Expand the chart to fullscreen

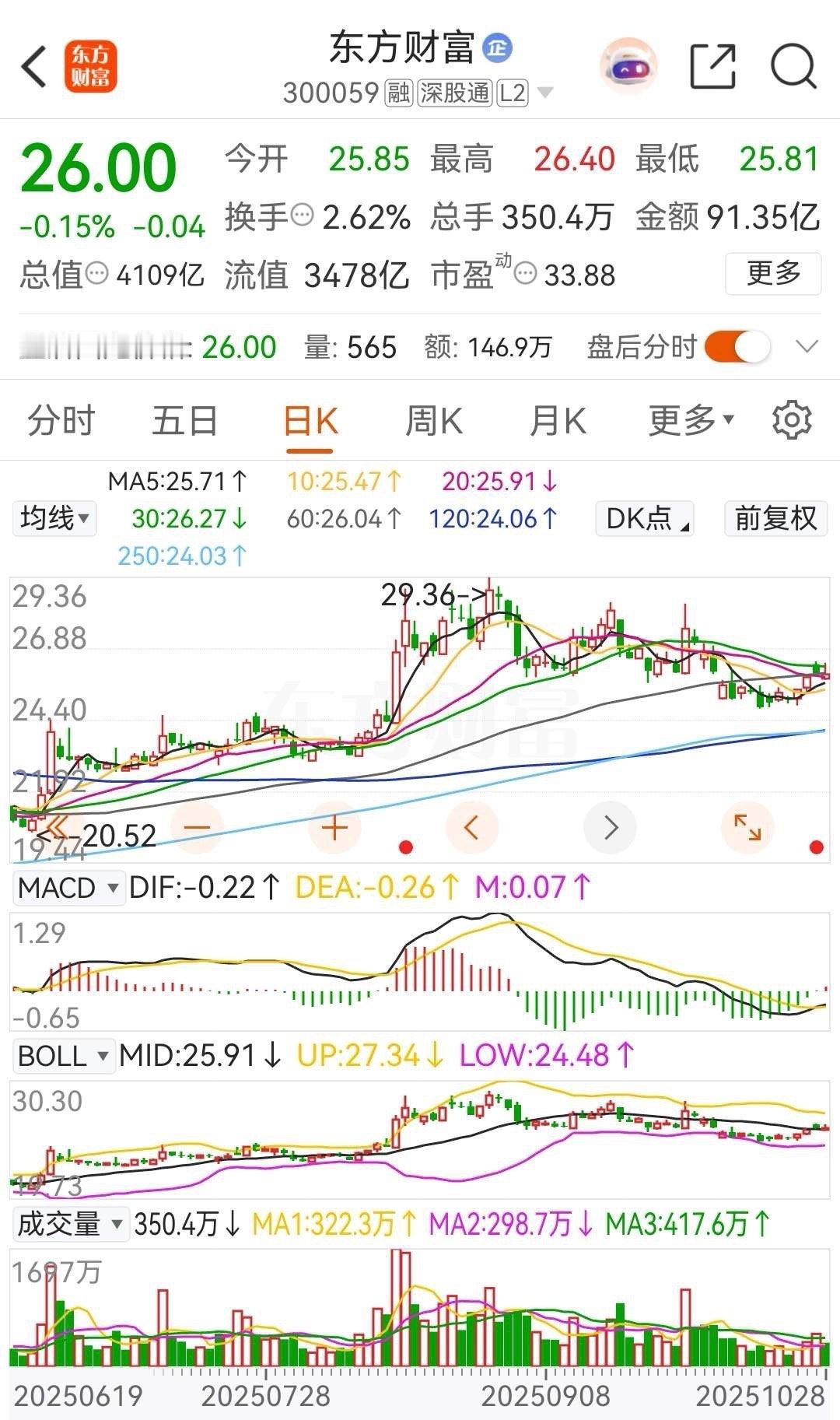coord(747,828)
